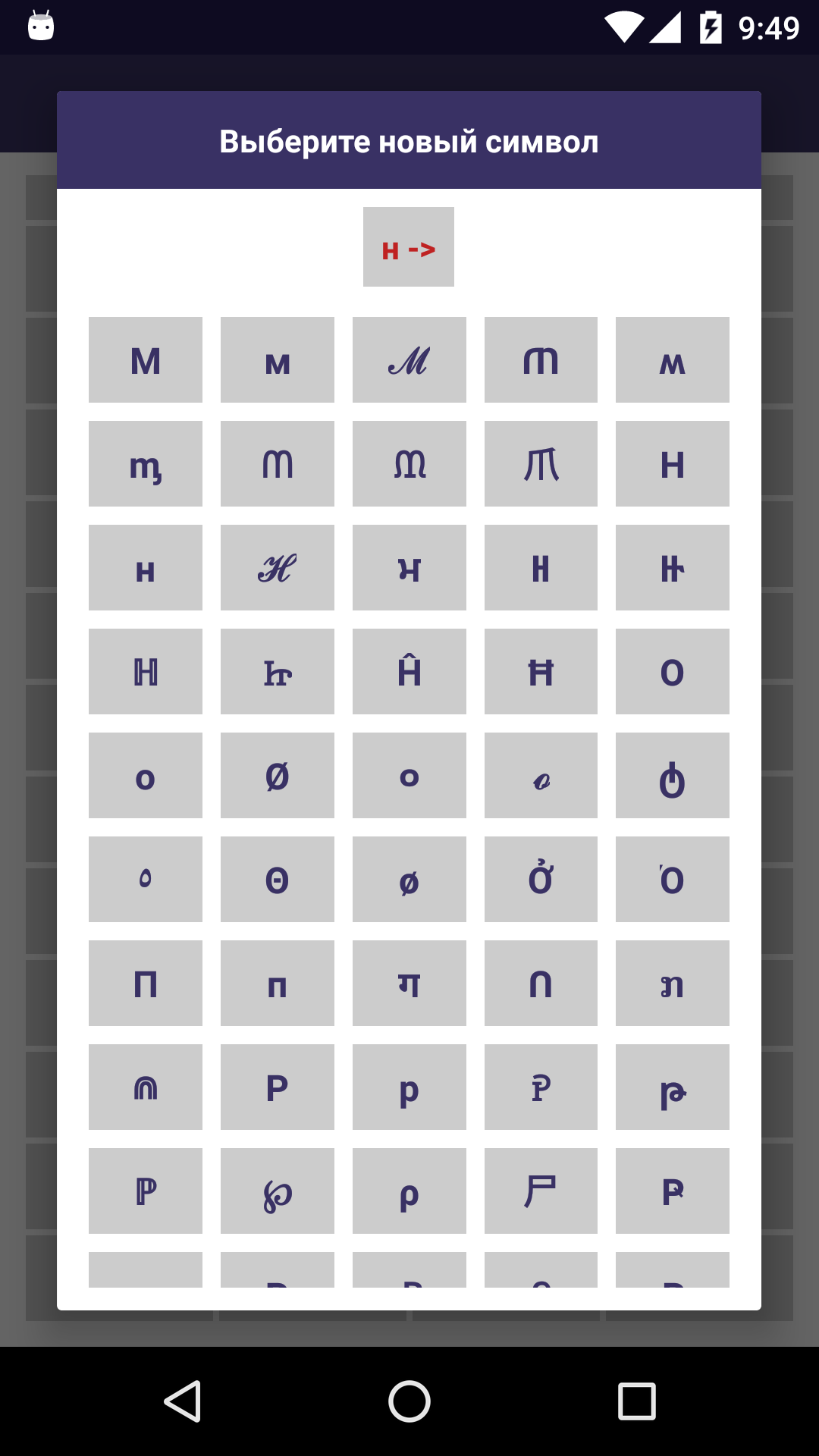Image resolution: width=819 pixels, height=1456 pixels.
Task: Pick the inverted-U ∩ symbol
Action: coord(541,983)
